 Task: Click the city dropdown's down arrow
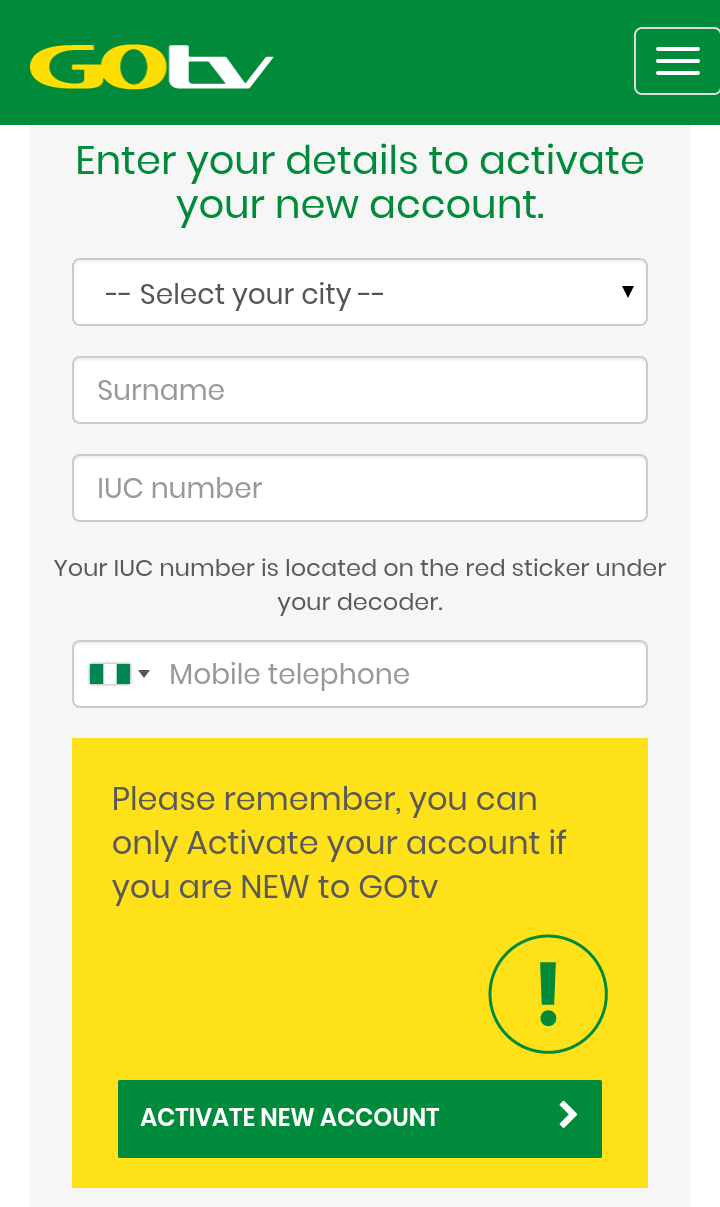(628, 292)
